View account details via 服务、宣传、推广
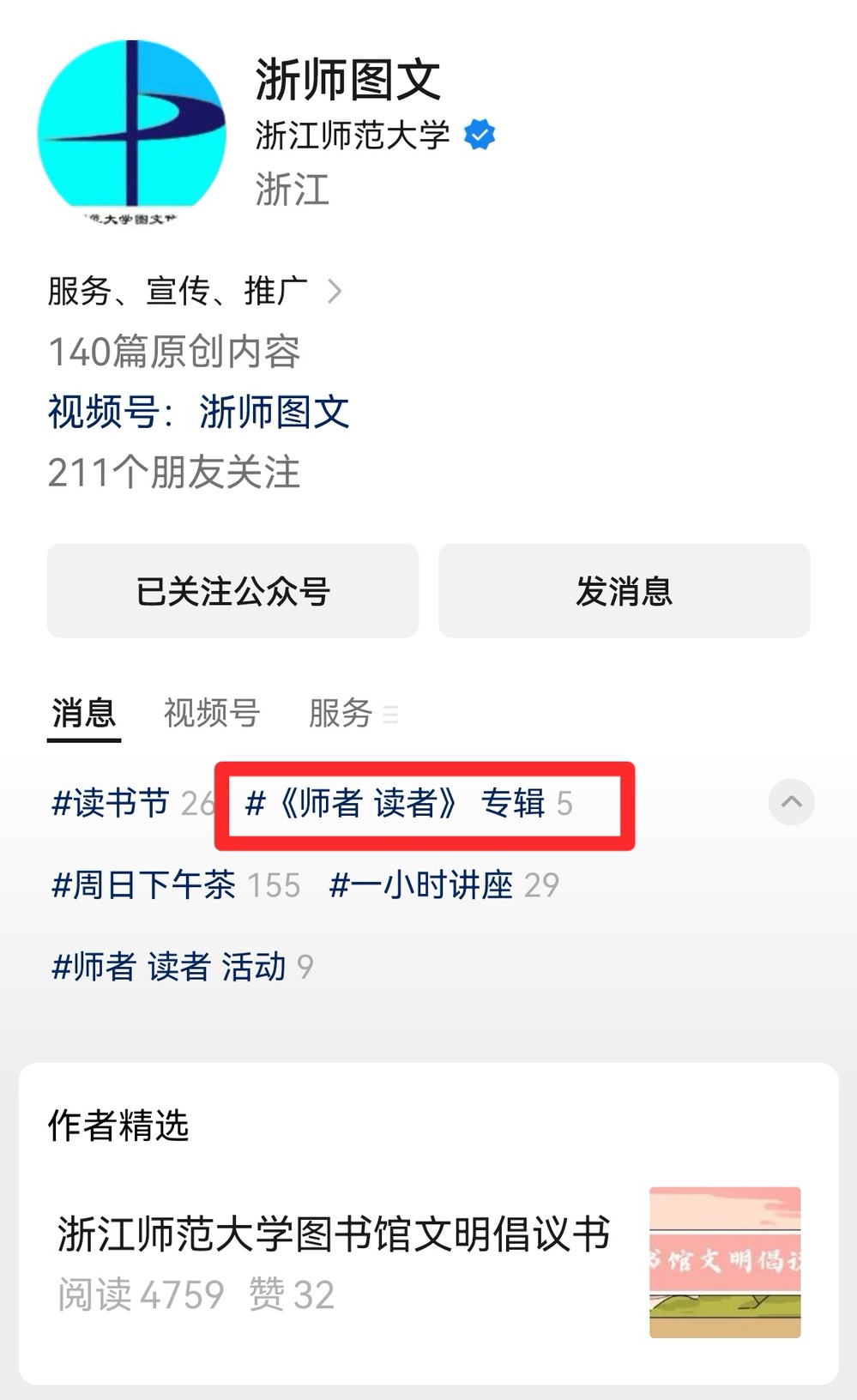This screenshot has height=1400, width=857. coord(195,291)
